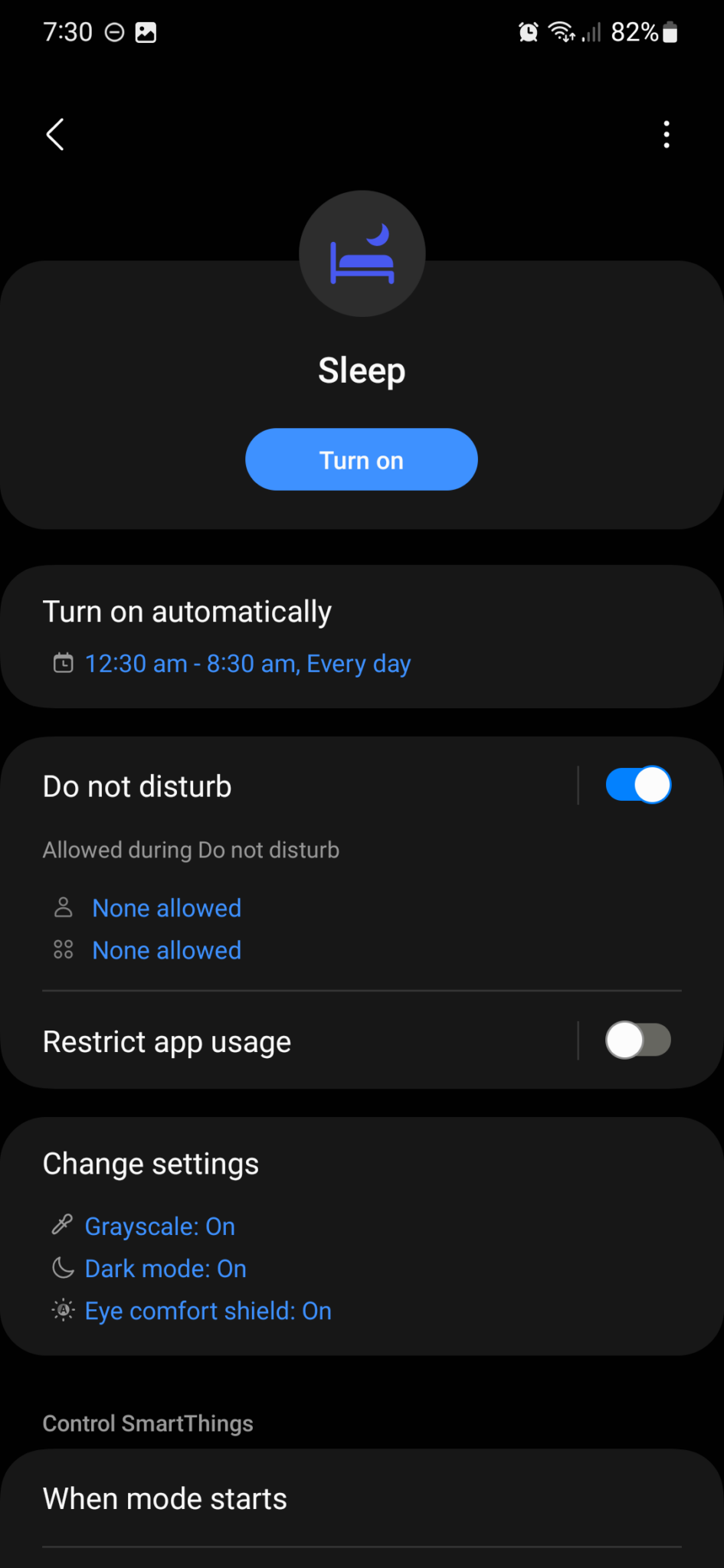This screenshot has width=724, height=1568.
Task: Open Control SmartThings section
Action: pyautogui.click(x=148, y=1423)
